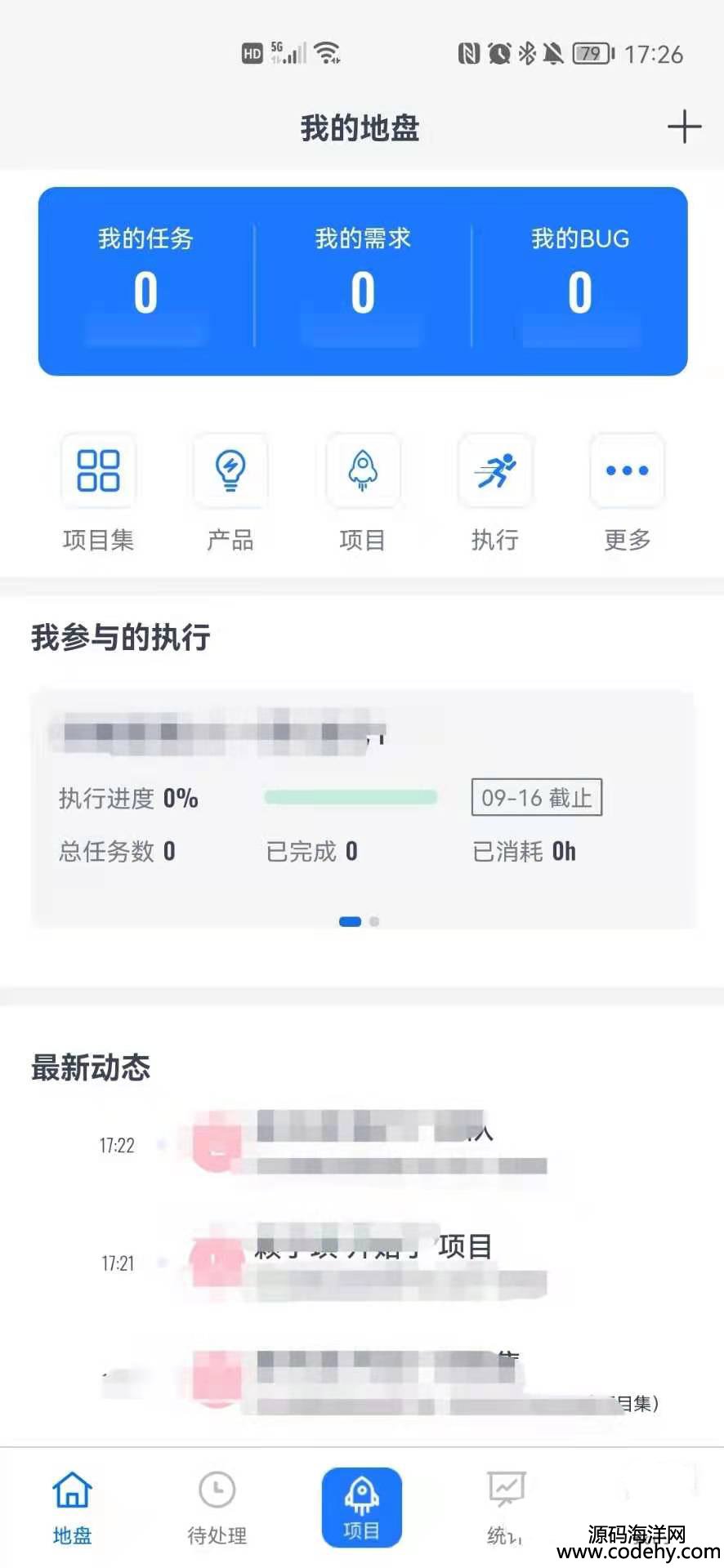Open 我的需求 count card
The image size is (724, 1568).
pyautogui.click(x=363, y=279)
